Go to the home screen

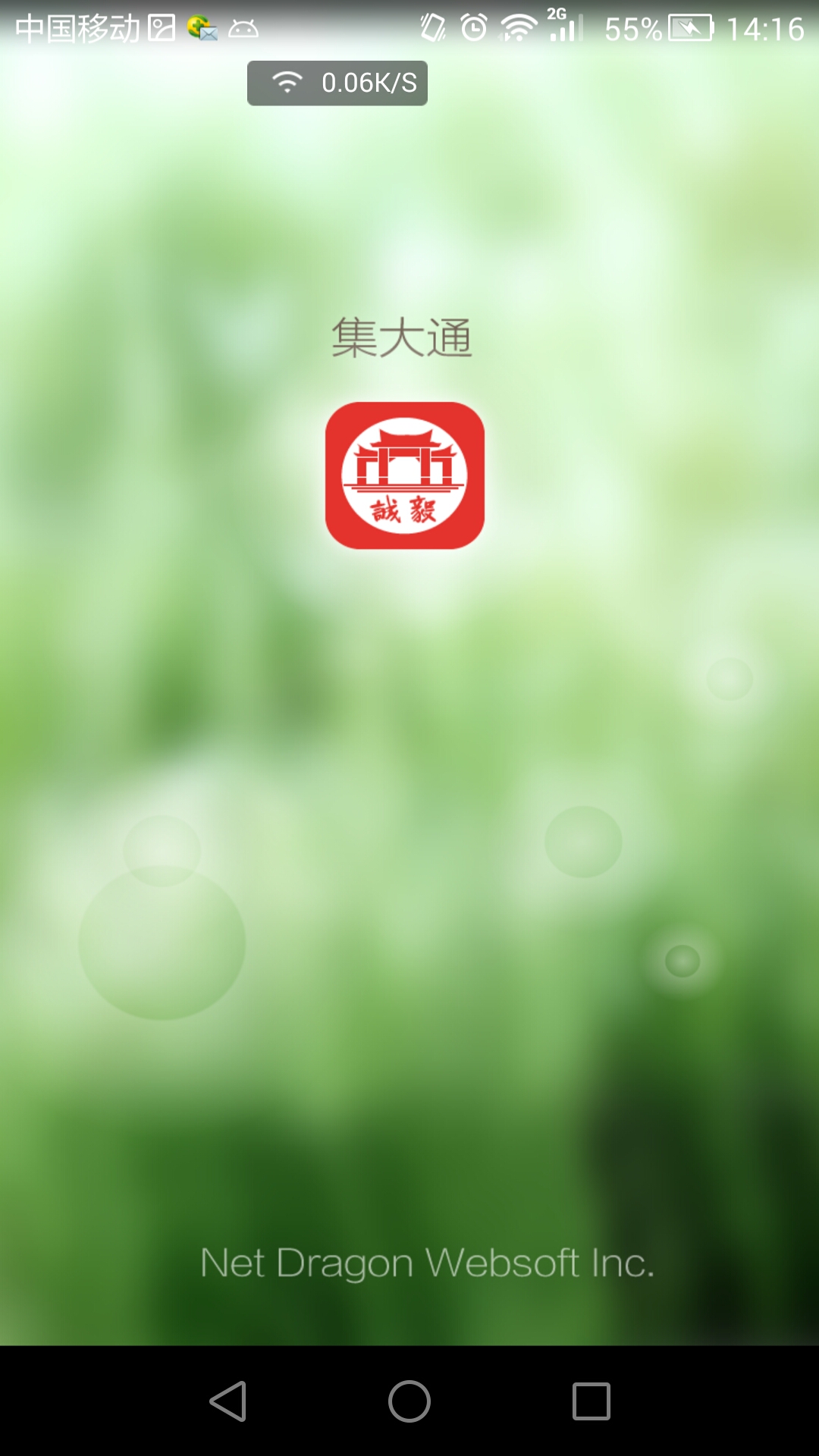(x=409, y=1401)
